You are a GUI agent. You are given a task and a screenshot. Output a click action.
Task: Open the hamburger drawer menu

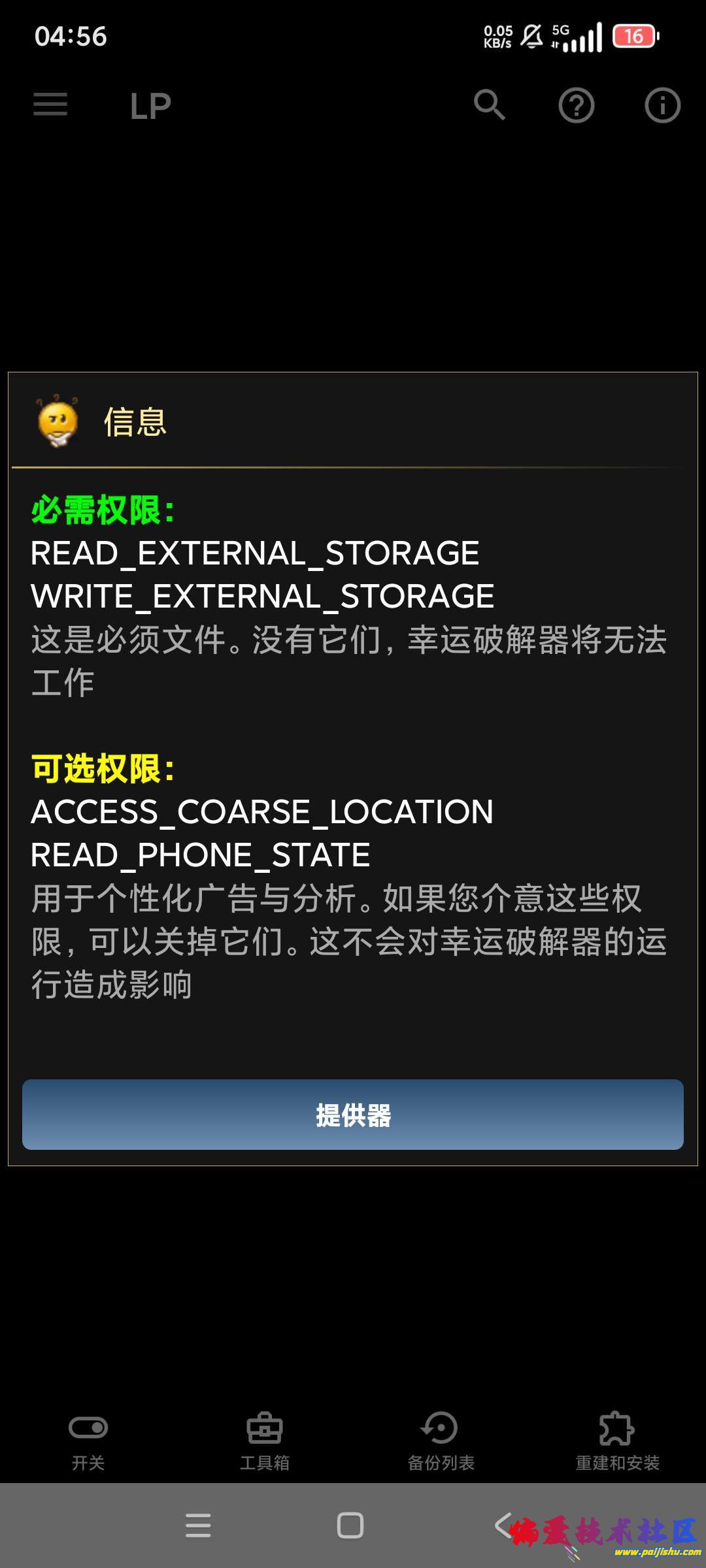coord(50,105)
